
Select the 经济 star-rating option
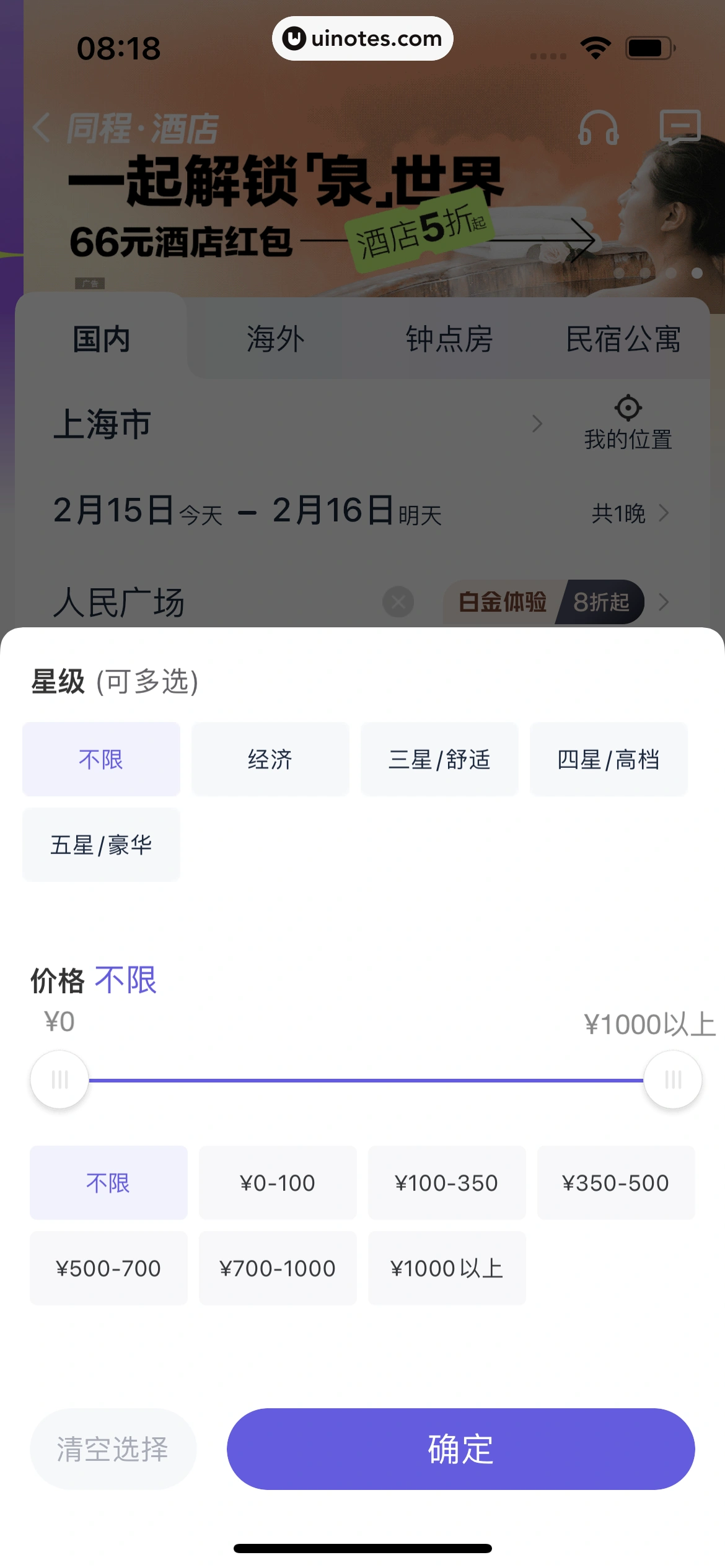click(271, 759)
